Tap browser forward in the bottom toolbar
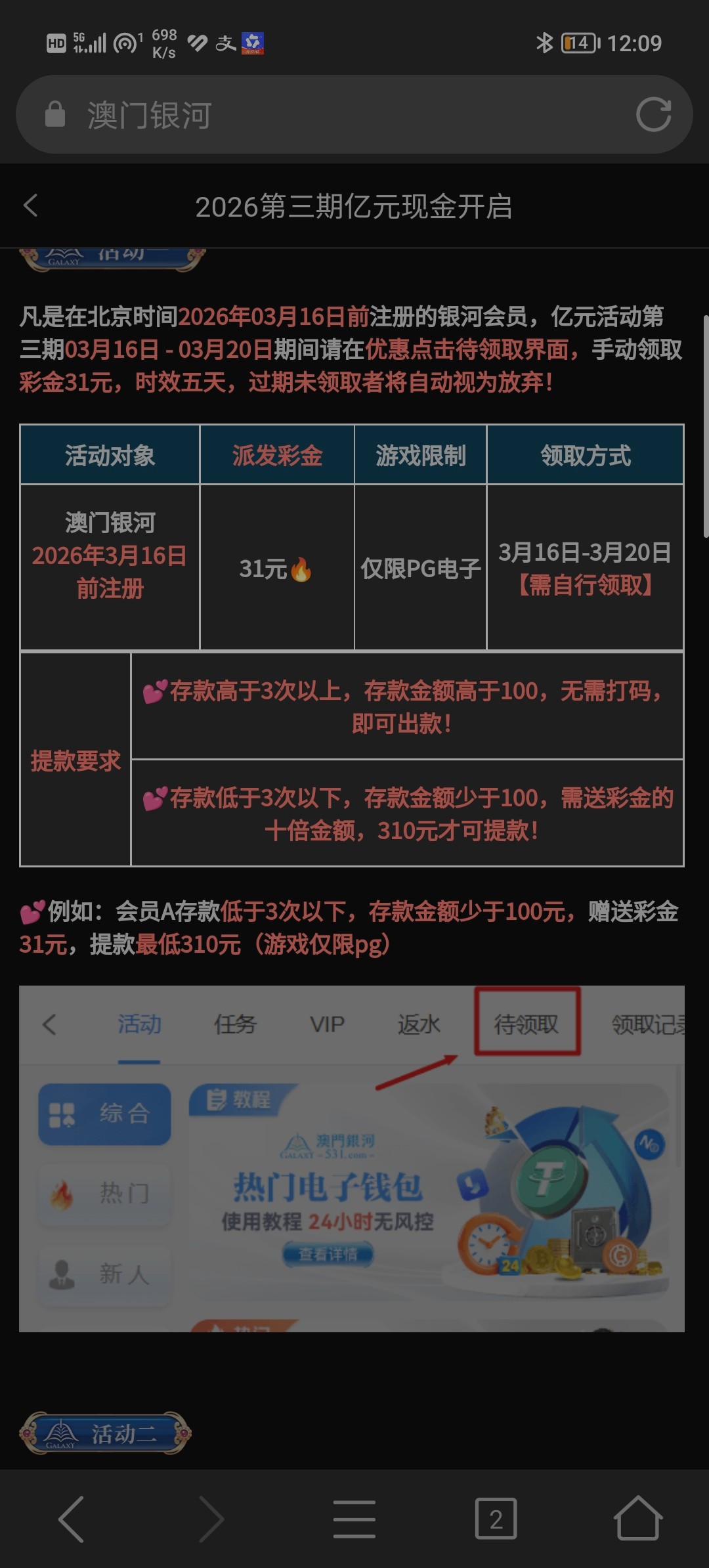 212,1519
